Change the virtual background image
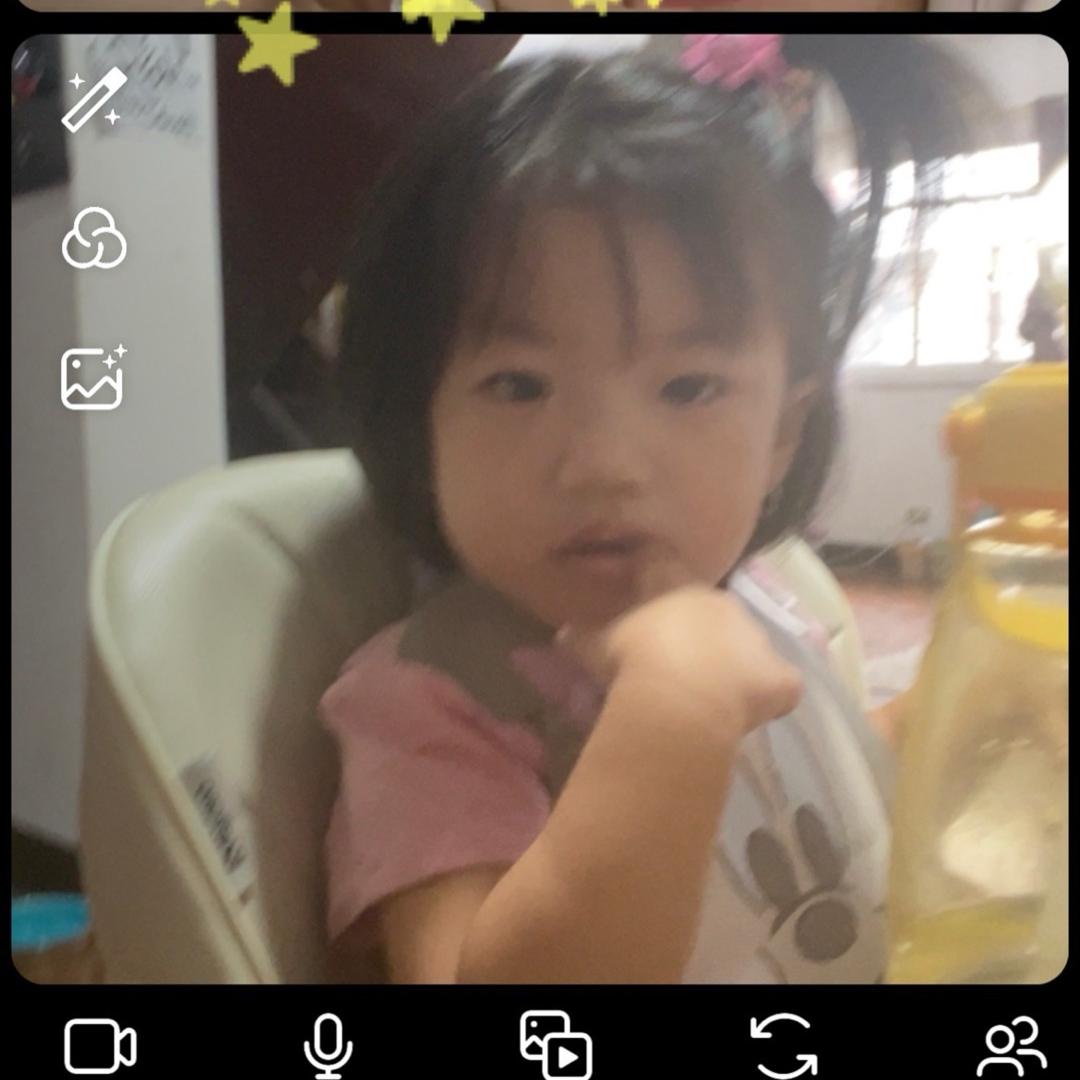This screenshot has height=1080, width=1080. pos(93,378)
